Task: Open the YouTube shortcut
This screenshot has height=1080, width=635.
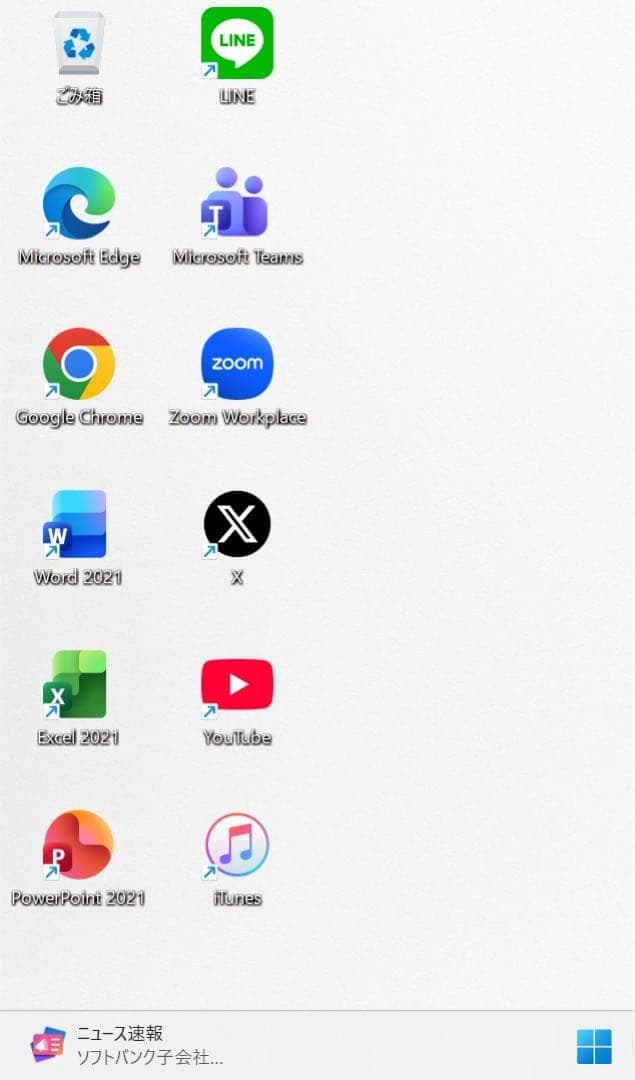Action: tap(237, 685)
